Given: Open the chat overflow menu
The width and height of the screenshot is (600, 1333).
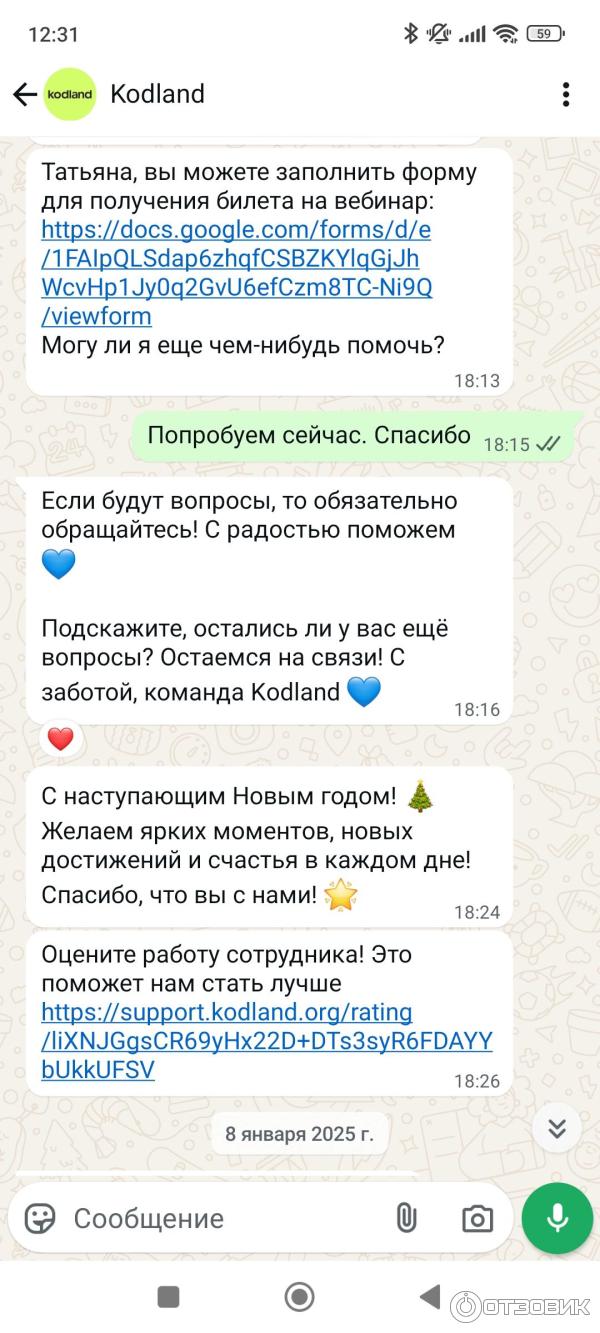Looking at the screenshot, I should (565, 94).
